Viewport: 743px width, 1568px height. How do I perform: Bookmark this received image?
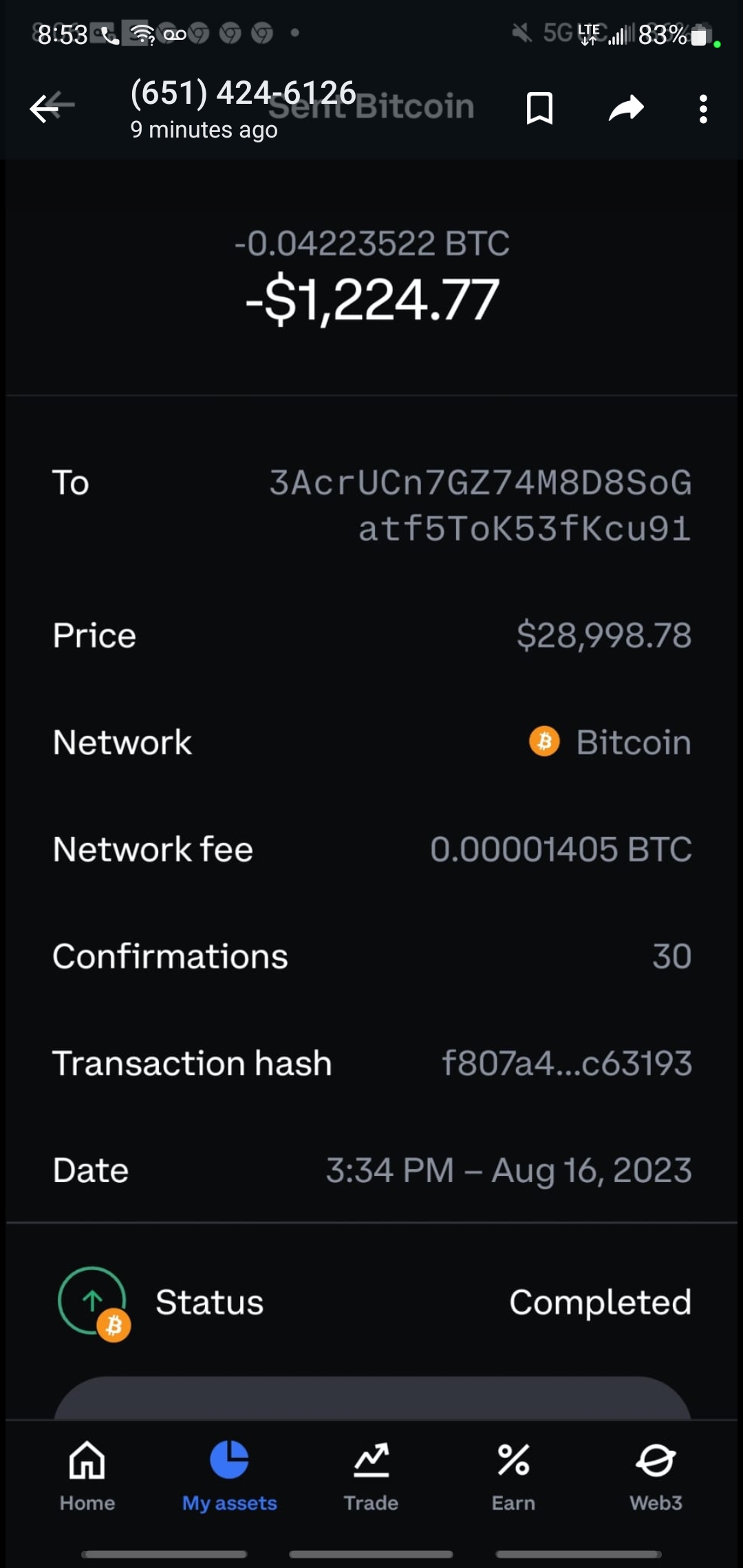click(539, 108)
